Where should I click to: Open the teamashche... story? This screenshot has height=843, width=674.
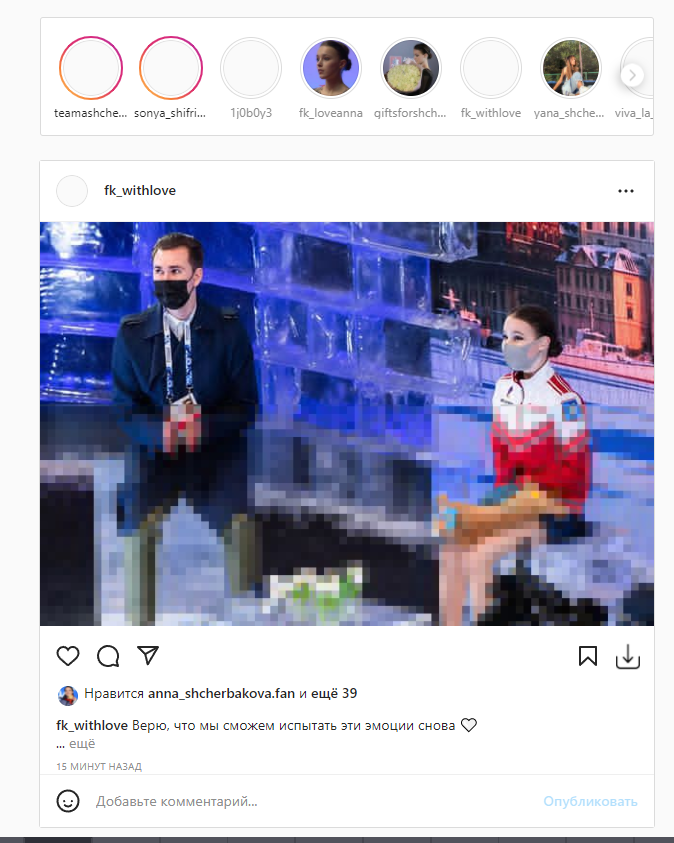(x=91, y=68)
